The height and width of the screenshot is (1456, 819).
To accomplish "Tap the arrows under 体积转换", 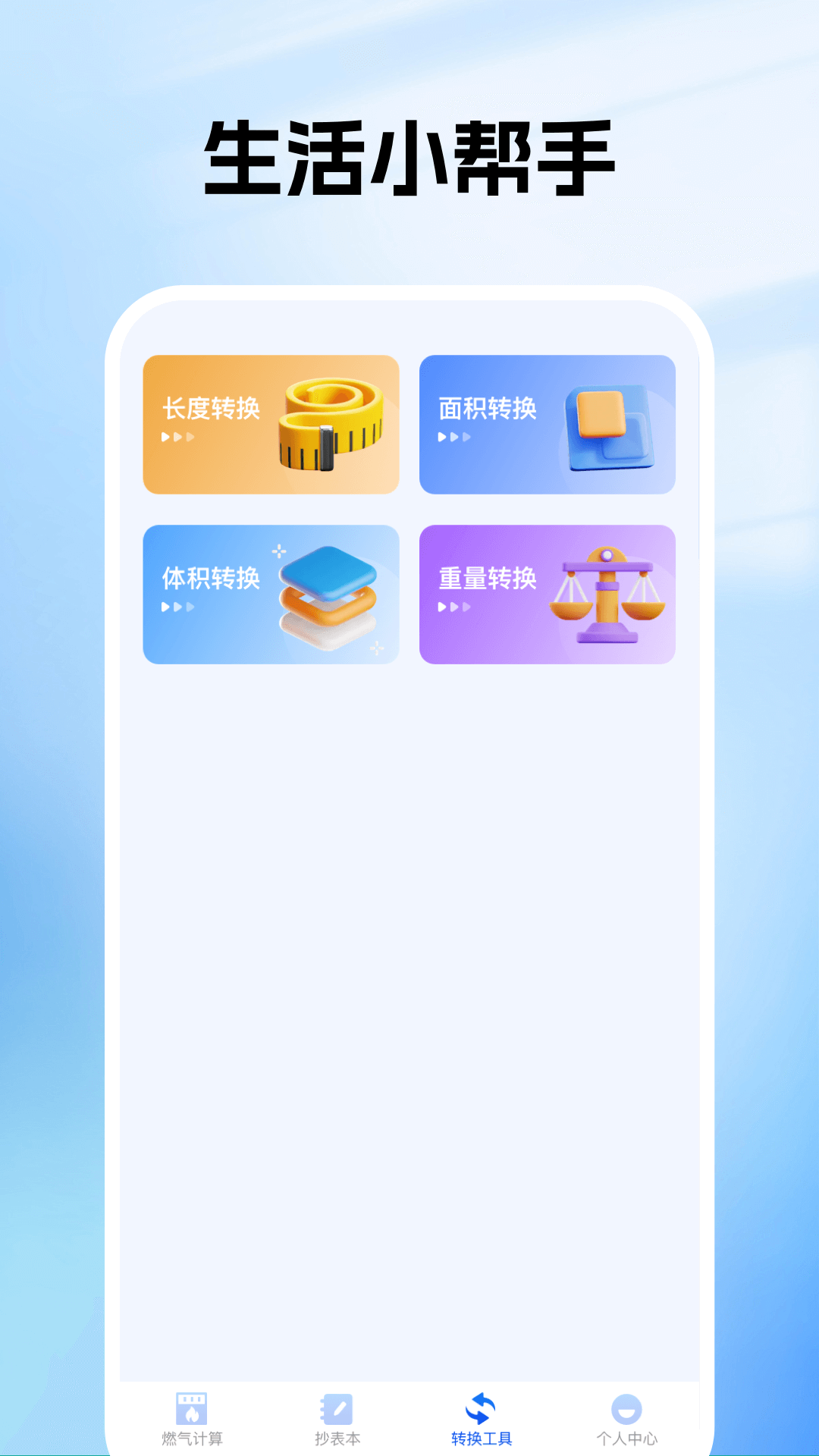I will 179,607.
